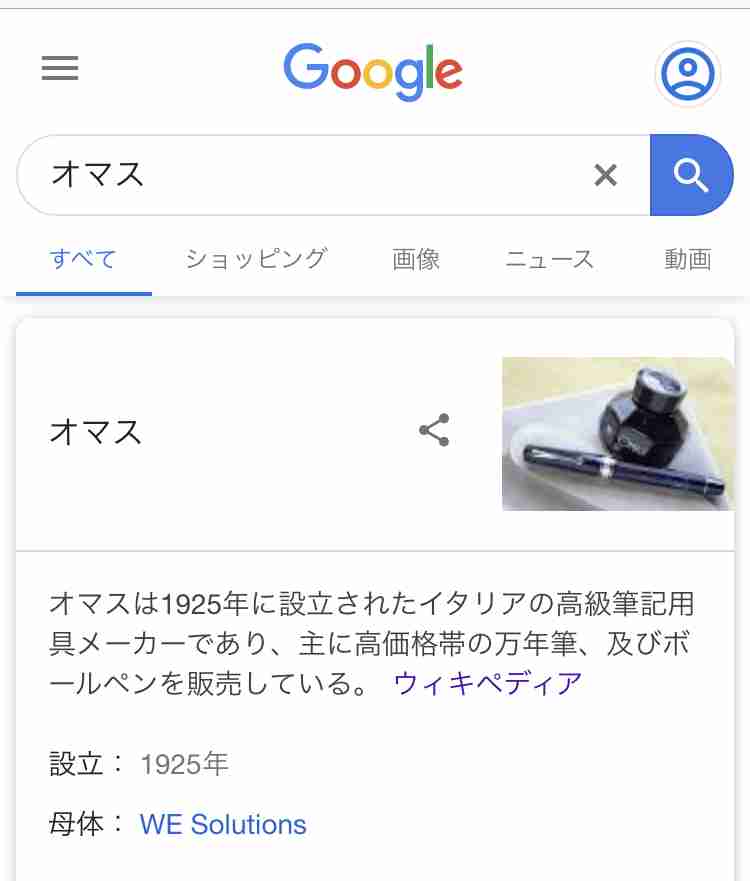Select the すべて tab

pos(83,258)
